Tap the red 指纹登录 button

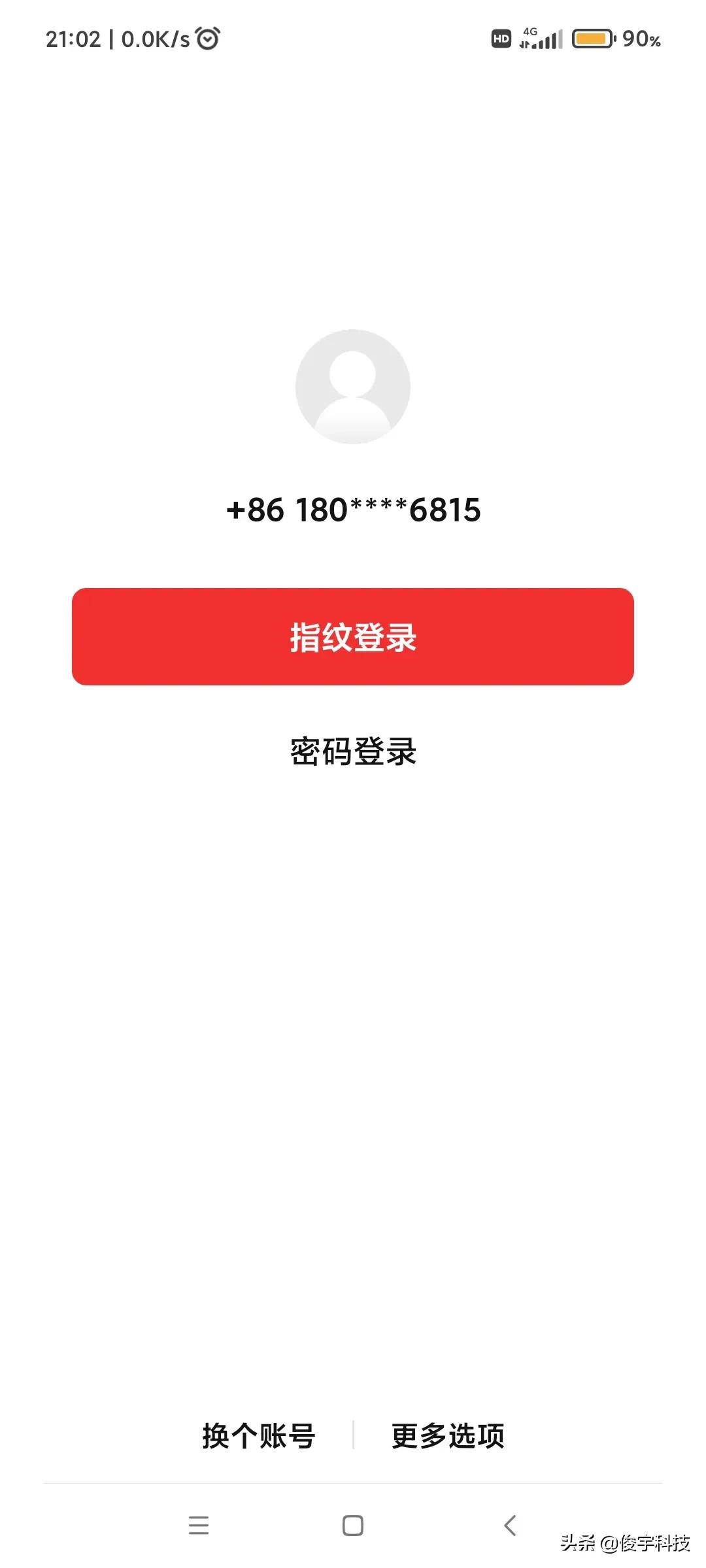[353, 636]
